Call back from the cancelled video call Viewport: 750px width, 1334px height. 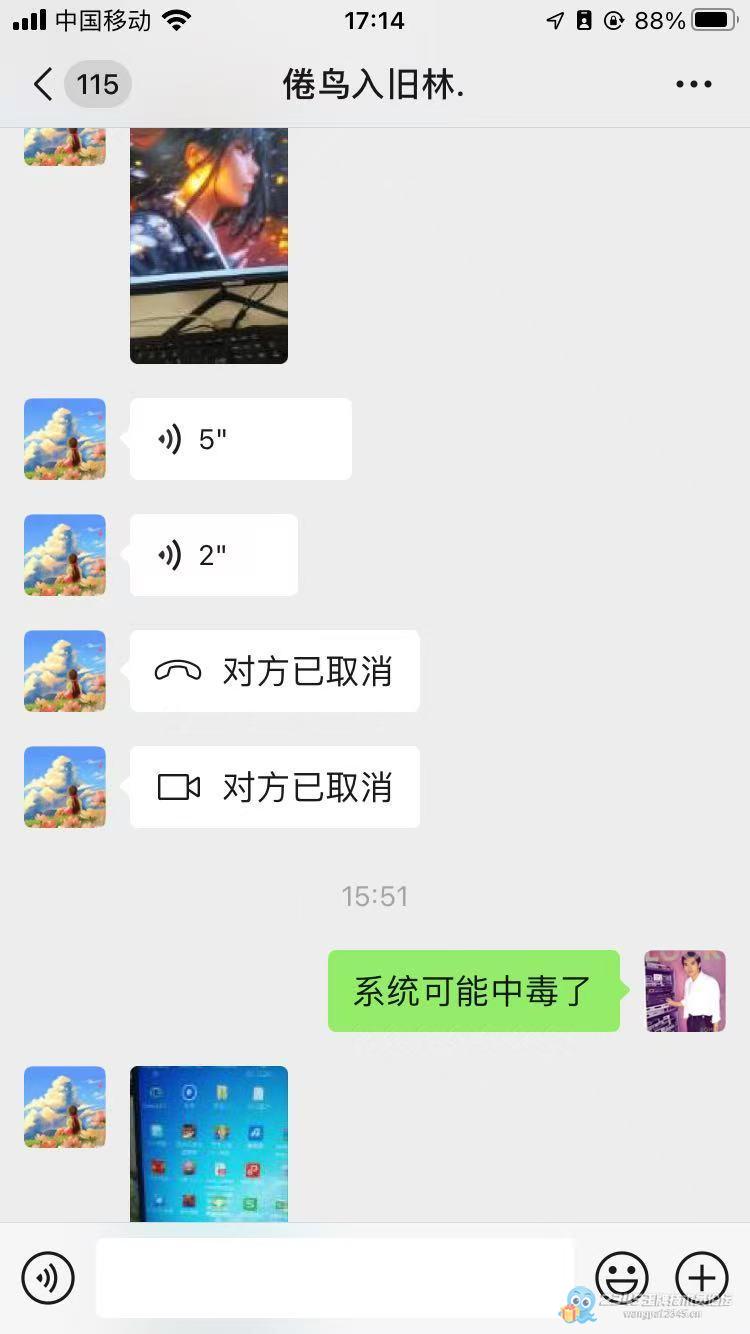pos(274,787)
